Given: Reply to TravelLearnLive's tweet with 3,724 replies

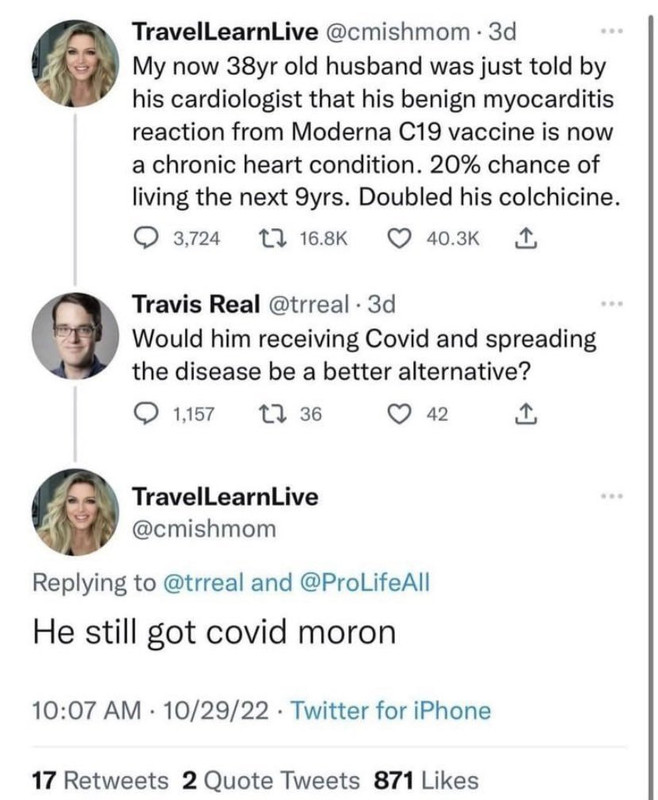Looking at the screenshot, I should tap(146, 239).
